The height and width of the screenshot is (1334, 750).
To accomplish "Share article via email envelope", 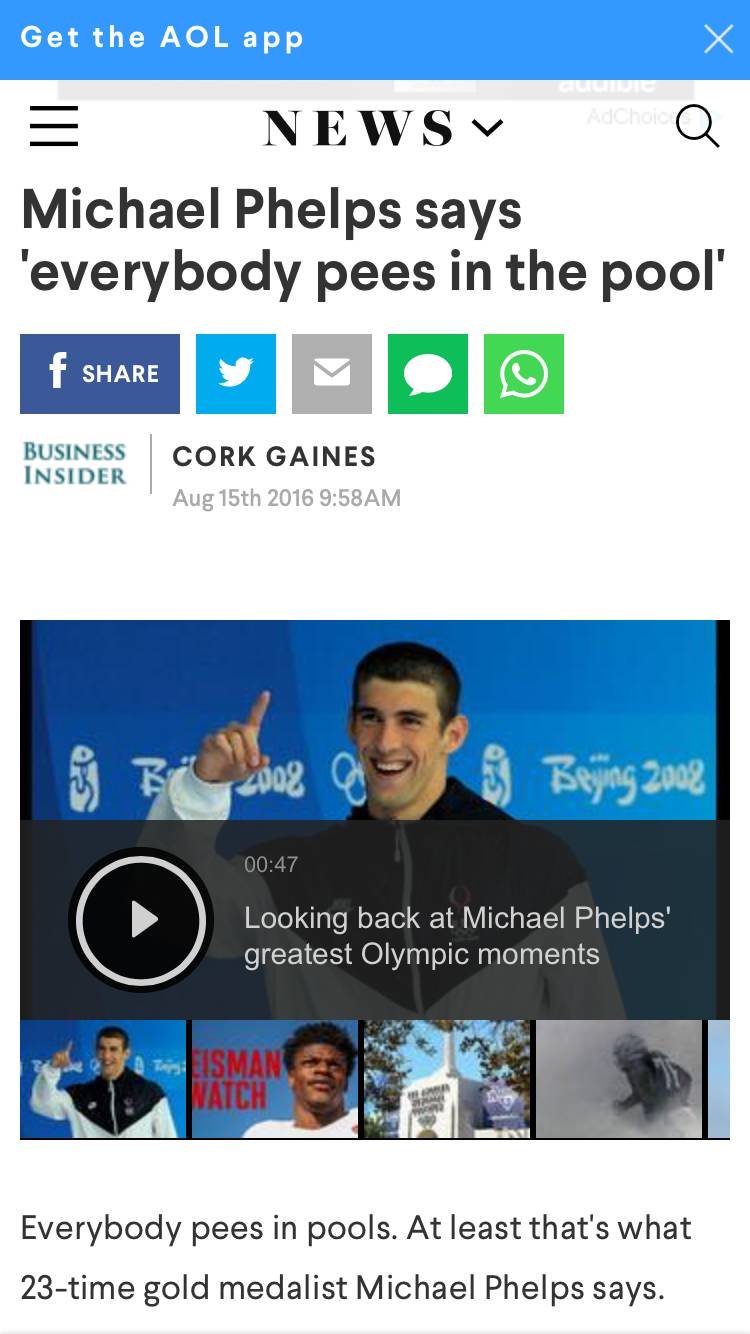I will click(332, 374).
